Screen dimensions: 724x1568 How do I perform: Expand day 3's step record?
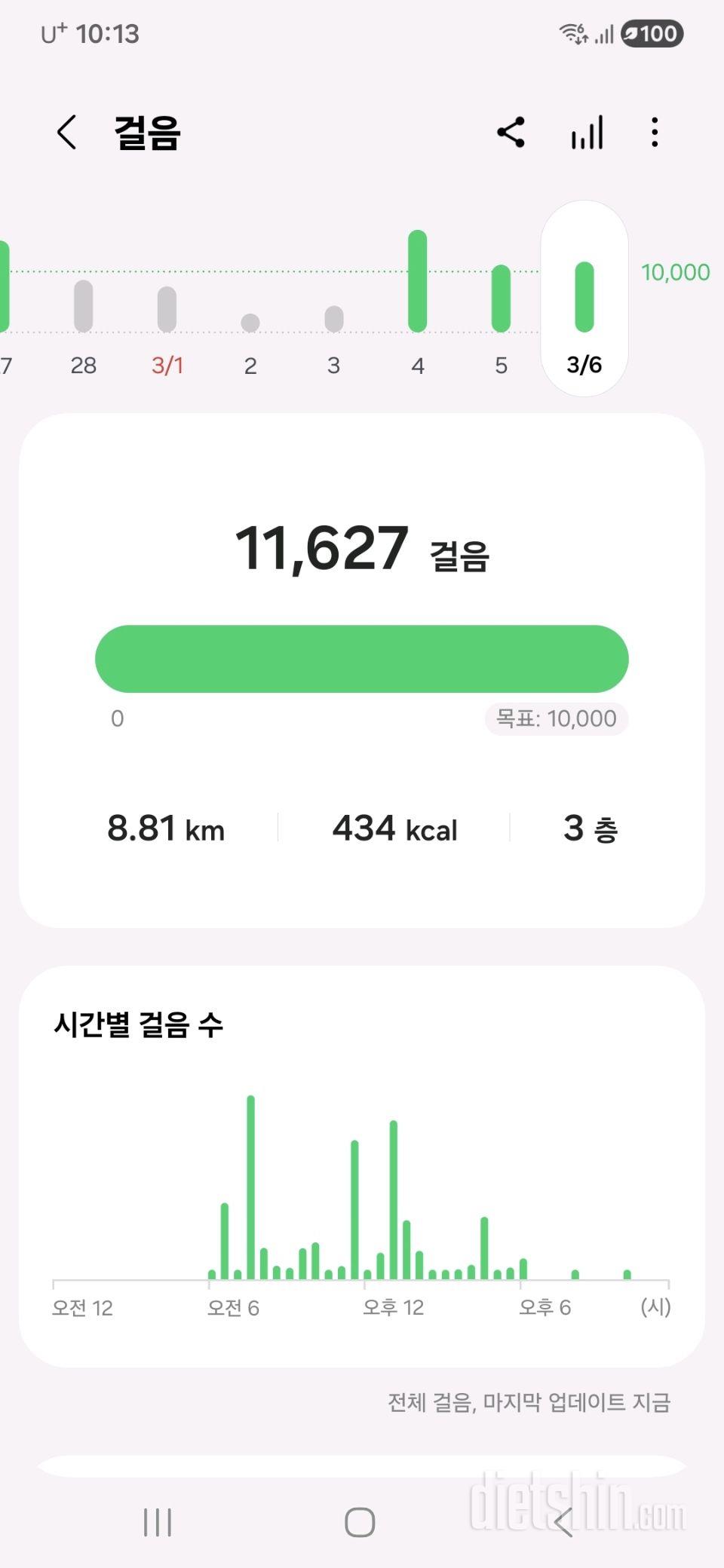click(334, 318)
